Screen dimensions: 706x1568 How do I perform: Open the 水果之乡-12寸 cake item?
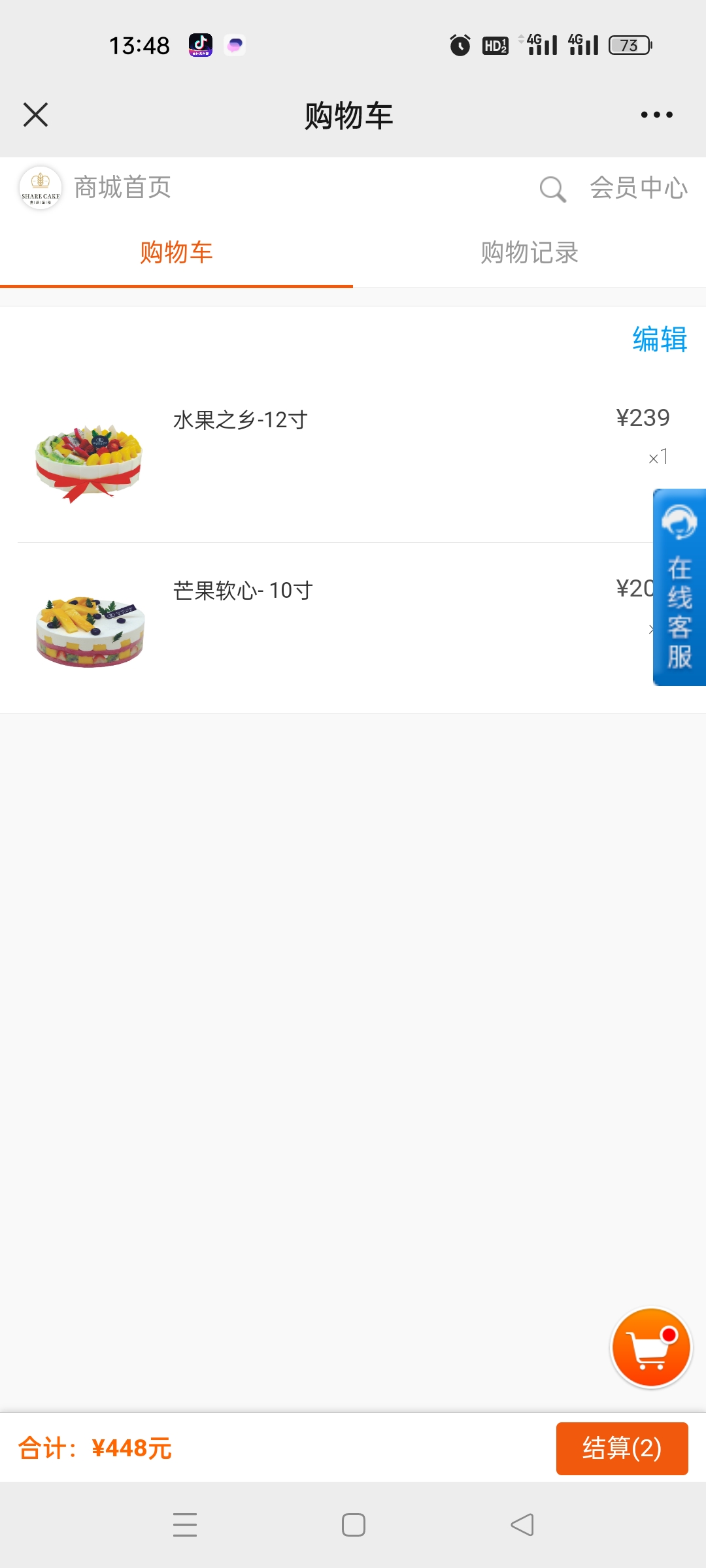click(240, 420)
